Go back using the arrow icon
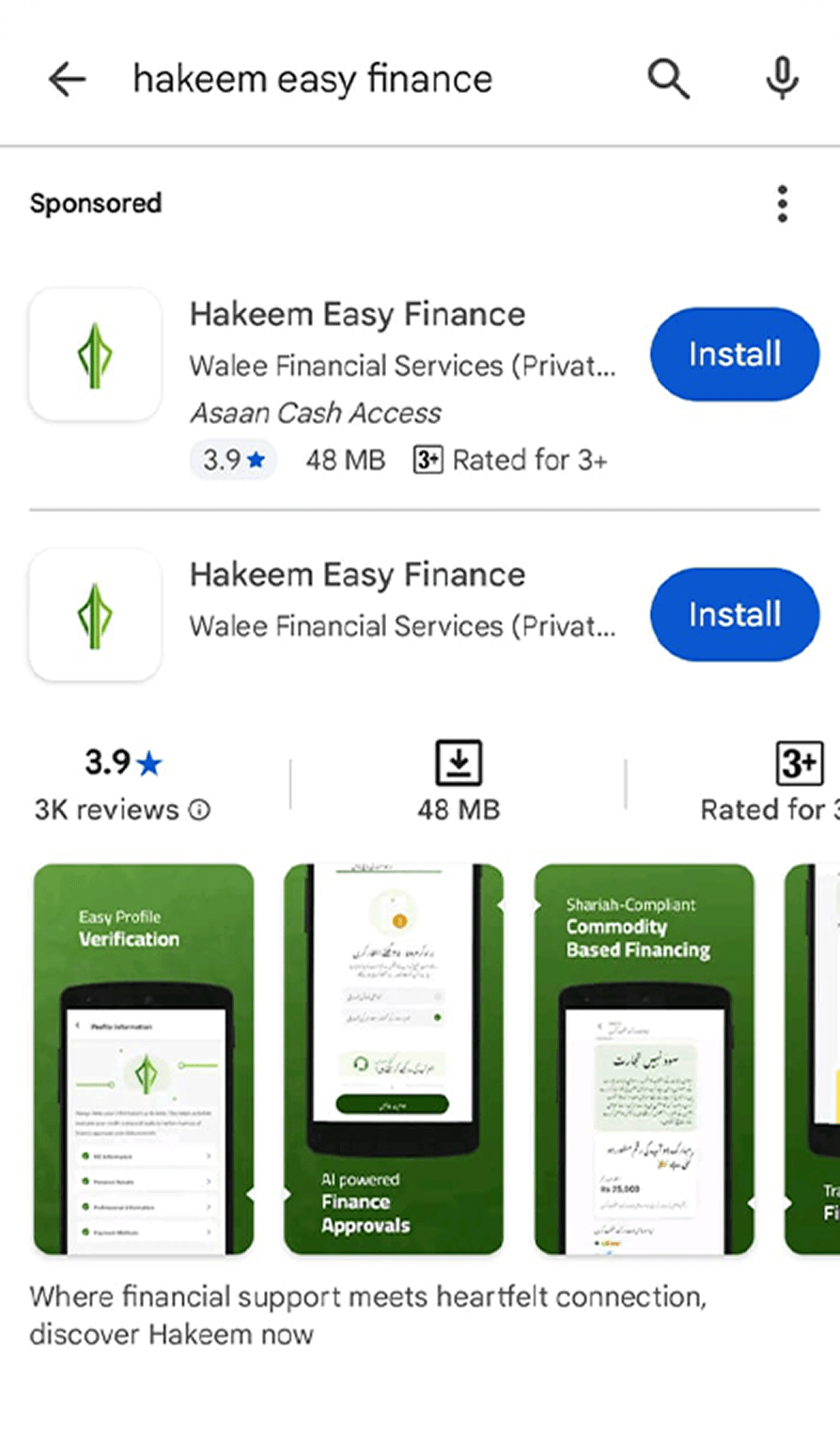This screenshot has width=840, height=1429. click(x=67, y=80)
